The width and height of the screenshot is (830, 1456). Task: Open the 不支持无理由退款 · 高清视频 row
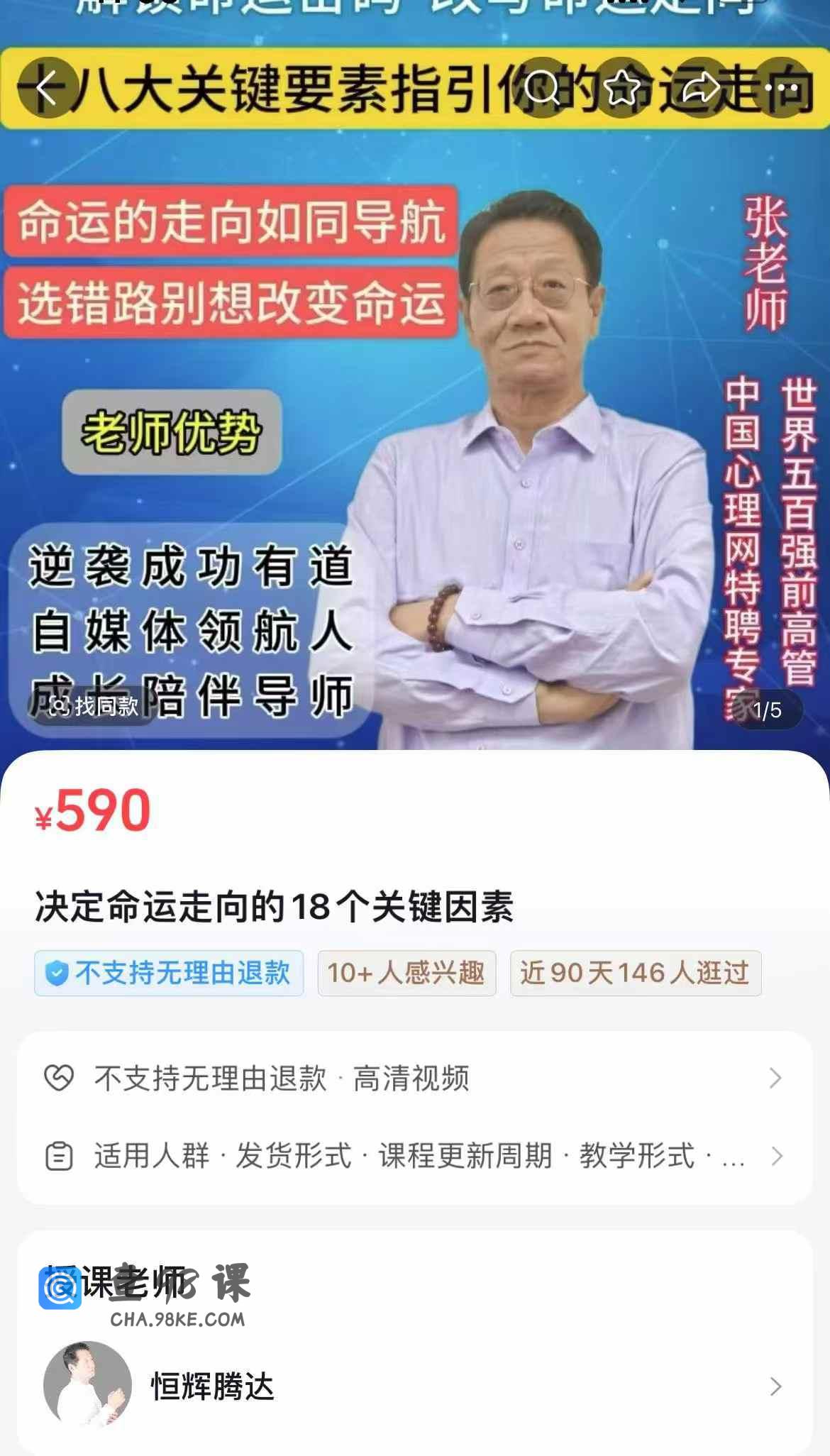(415, 1079)
